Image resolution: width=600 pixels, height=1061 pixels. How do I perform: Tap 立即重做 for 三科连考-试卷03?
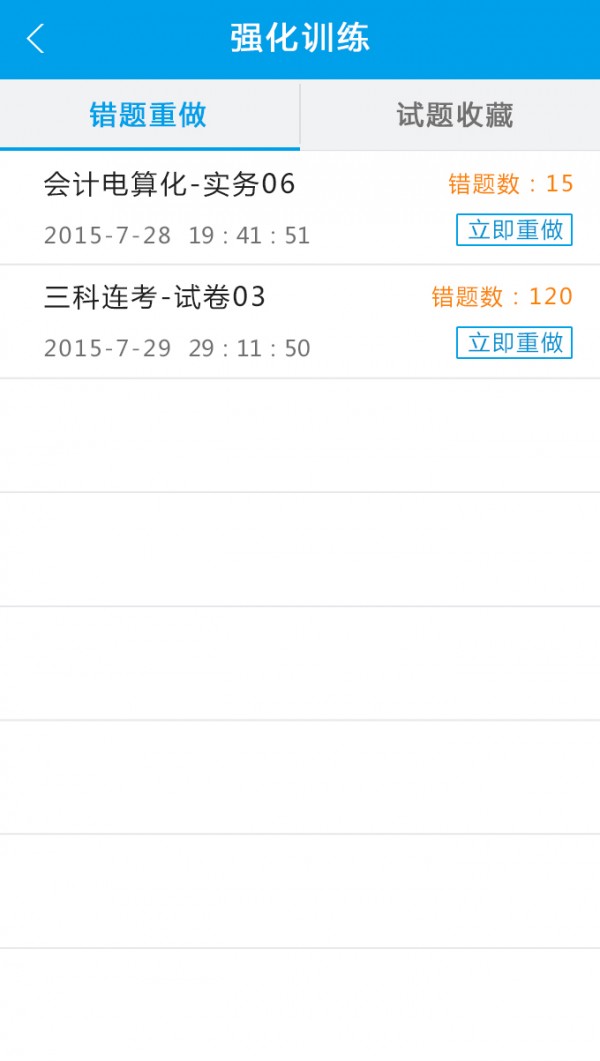[x=514, y=342]
